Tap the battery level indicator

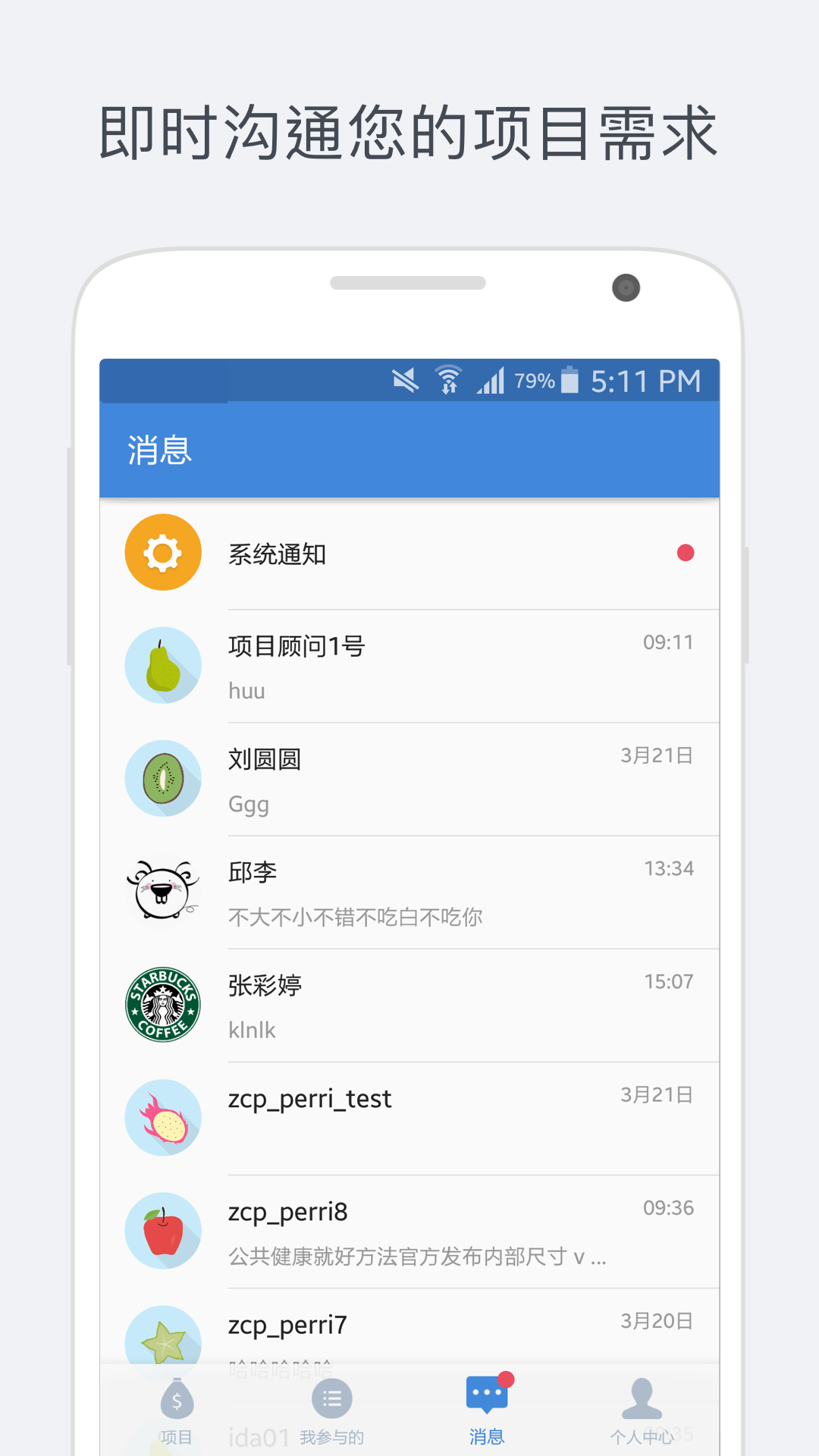point(570,379)
